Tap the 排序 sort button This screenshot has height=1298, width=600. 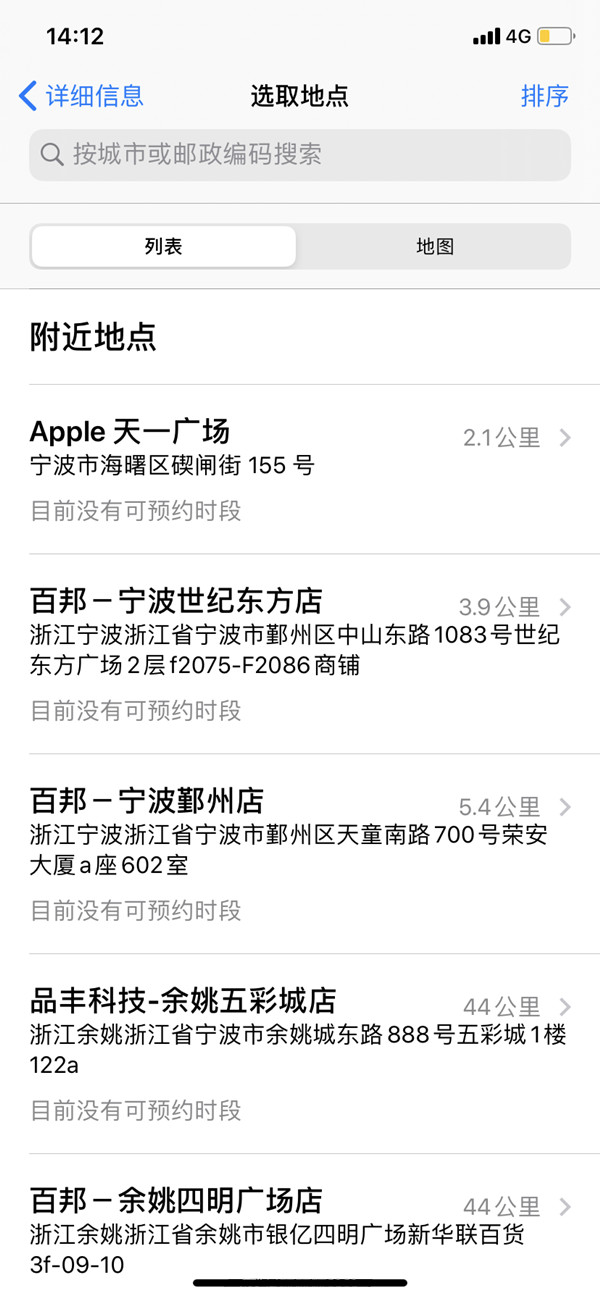(544, 96)
